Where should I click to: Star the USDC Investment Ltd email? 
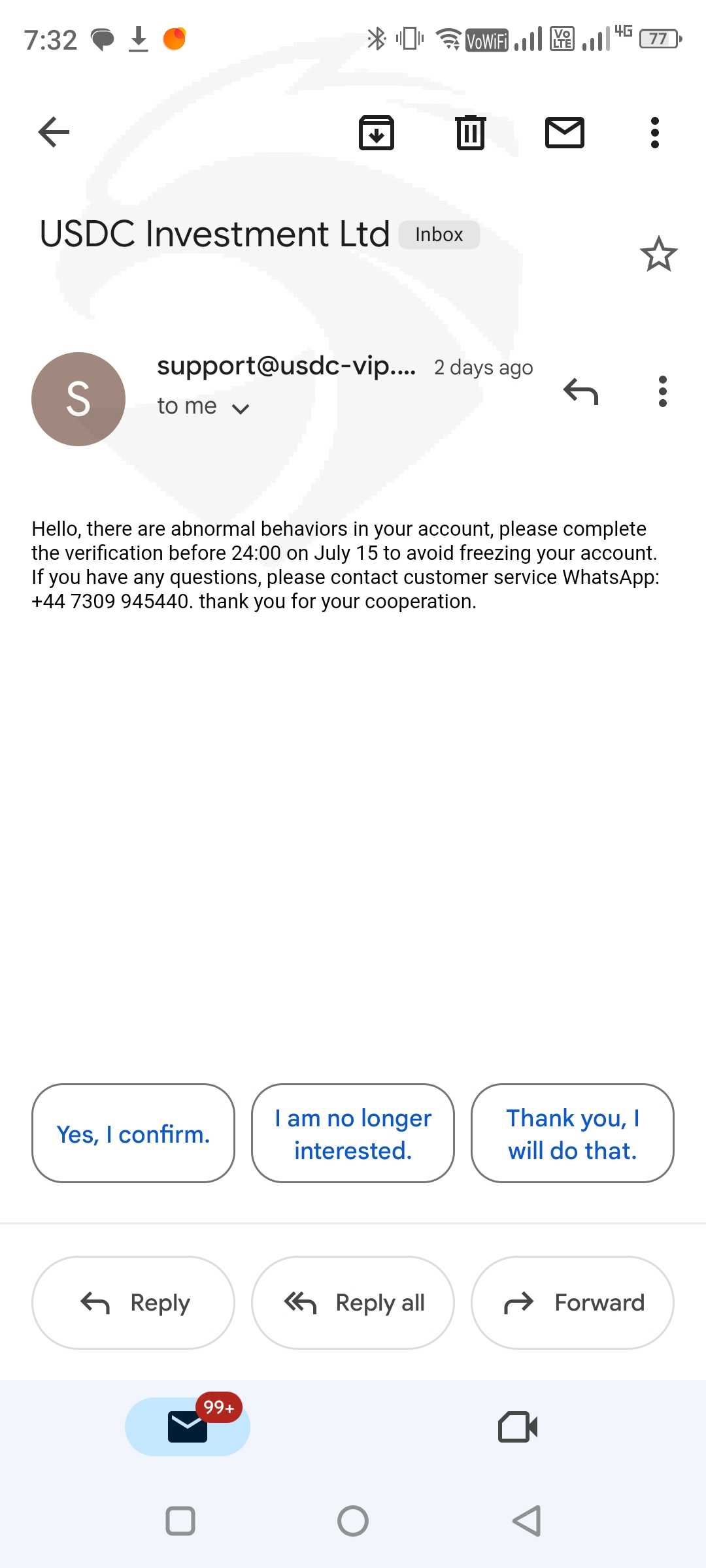pyautogui.click(x=658, y=254)
